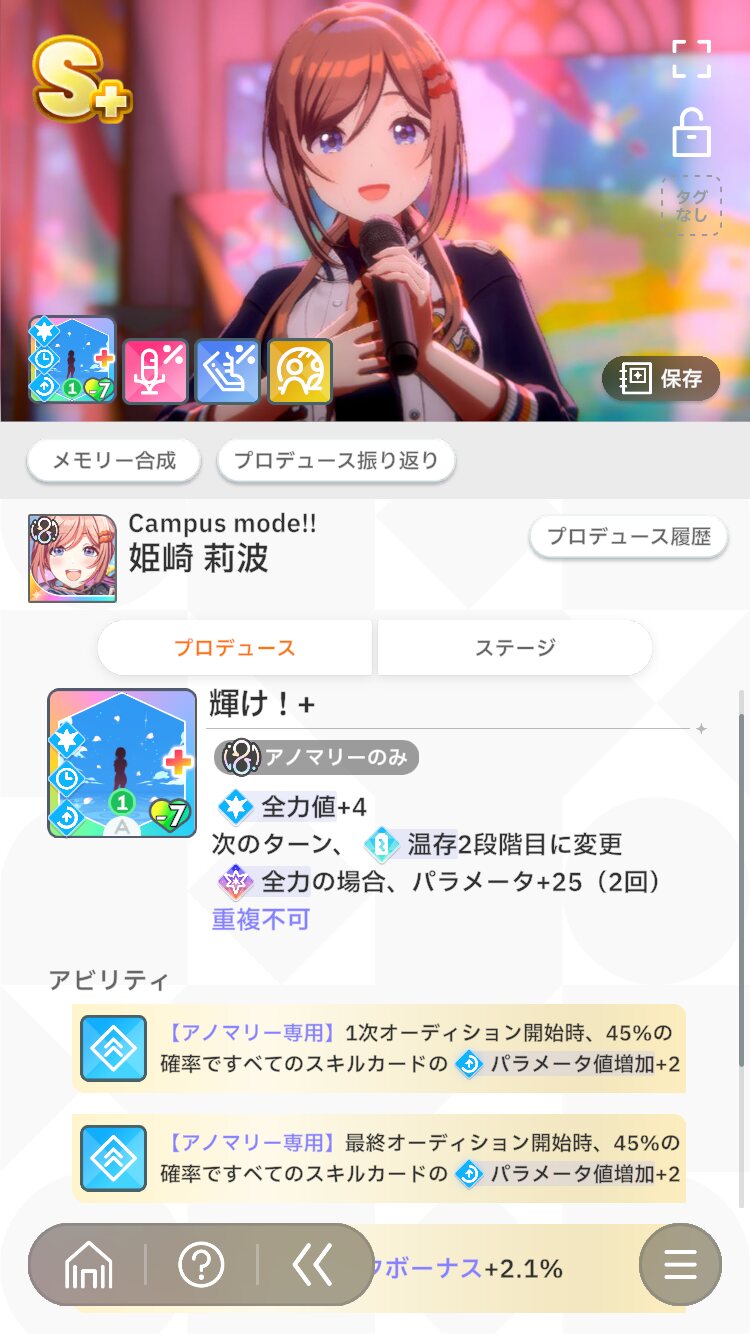Open the 重複不可 keyword link
Image resolution: width=750 pixels, height=1334 pixels.
pyautogui.click(x=260, y=919)
